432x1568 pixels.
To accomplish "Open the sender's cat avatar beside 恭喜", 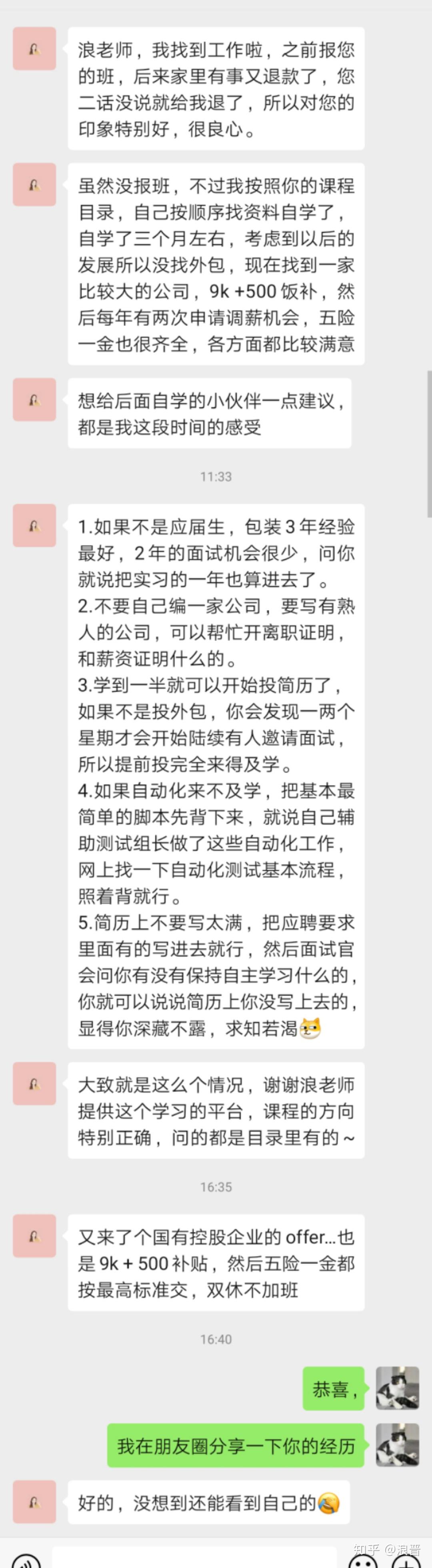I will (397, 1388).
